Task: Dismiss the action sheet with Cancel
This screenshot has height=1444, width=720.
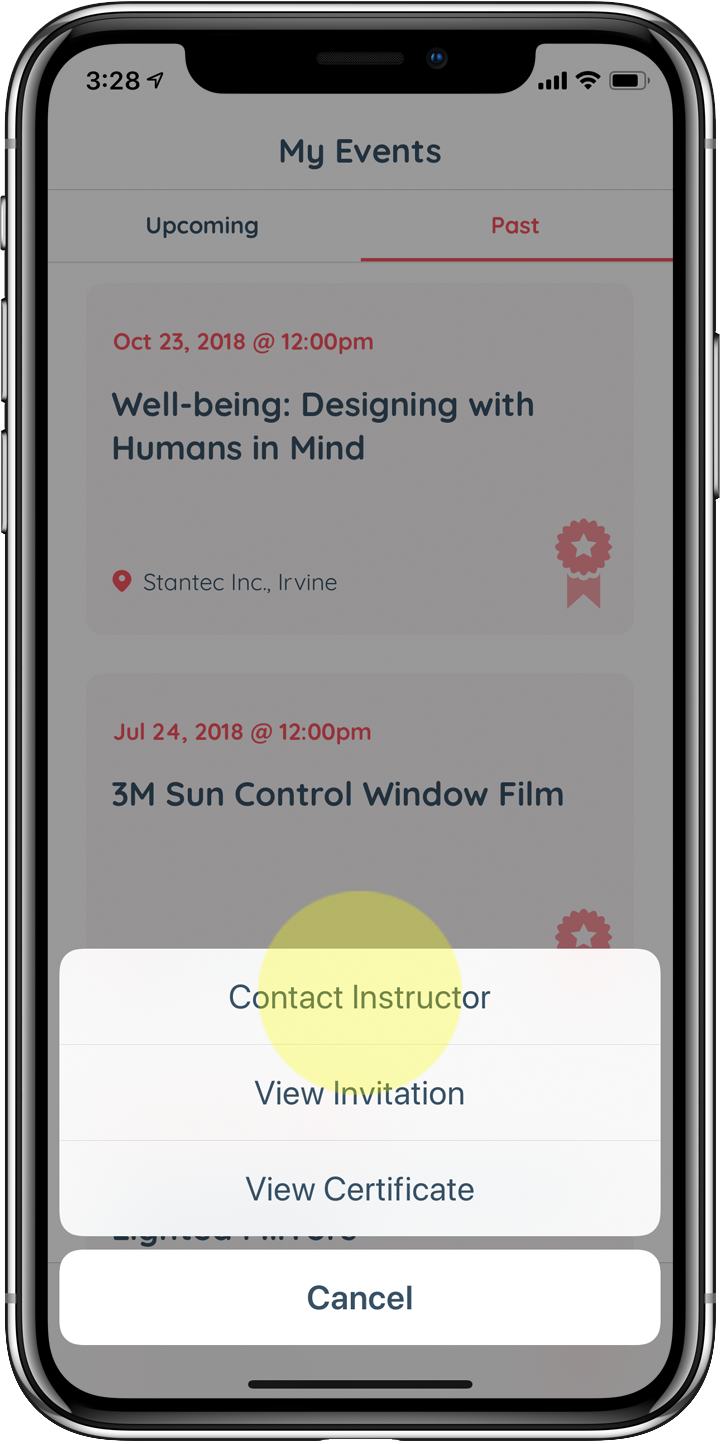Action: (x=360, y=1298)
